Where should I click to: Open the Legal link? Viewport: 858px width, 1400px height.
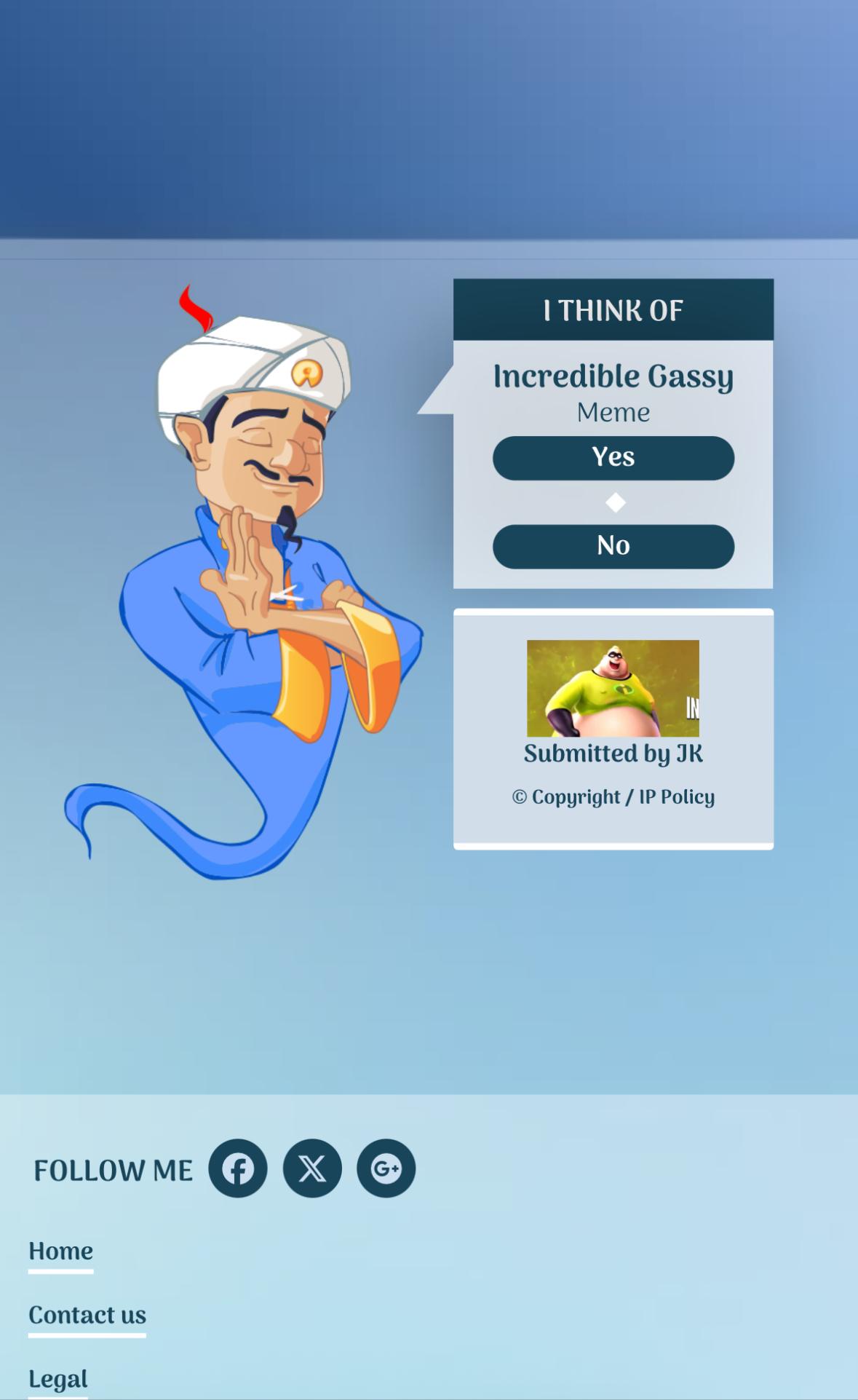tap(57, 1378)
